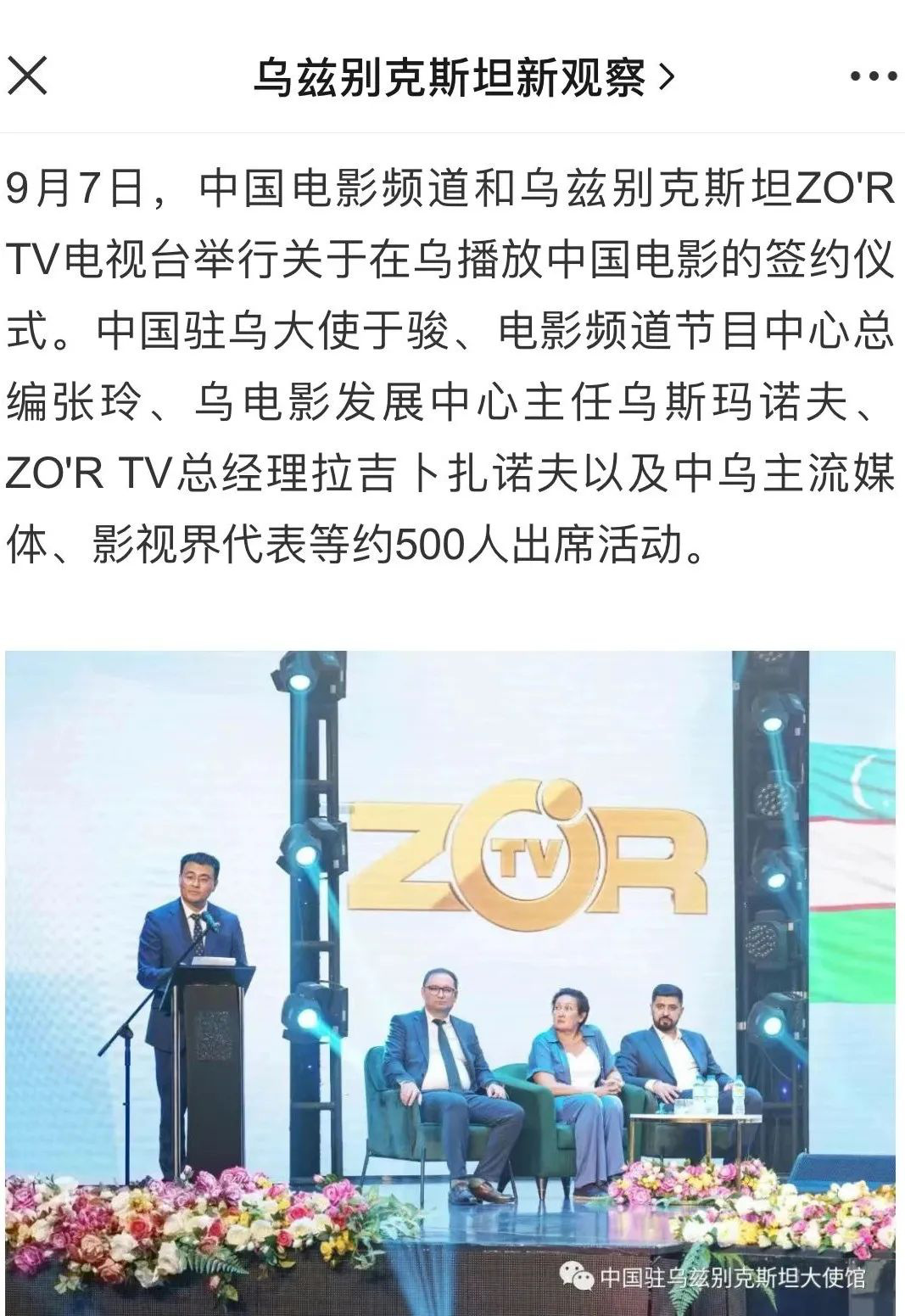Viewport: 905px width, 1316px height.
Task: Open the 乌兹别克斯坦新观察 account page
Action: click(x=462, y=78)
